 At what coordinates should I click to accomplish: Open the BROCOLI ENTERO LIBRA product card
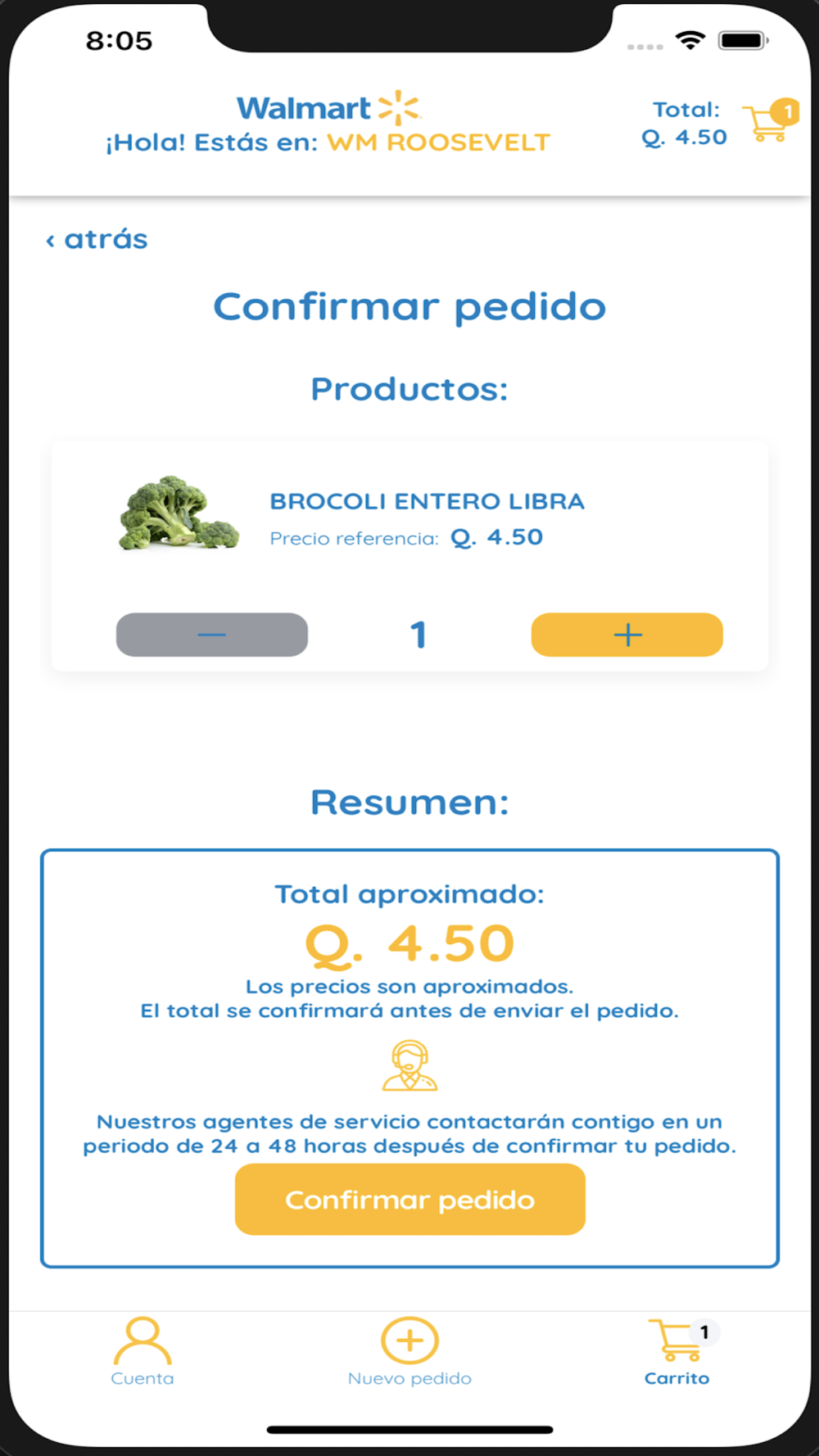(409, 557)
